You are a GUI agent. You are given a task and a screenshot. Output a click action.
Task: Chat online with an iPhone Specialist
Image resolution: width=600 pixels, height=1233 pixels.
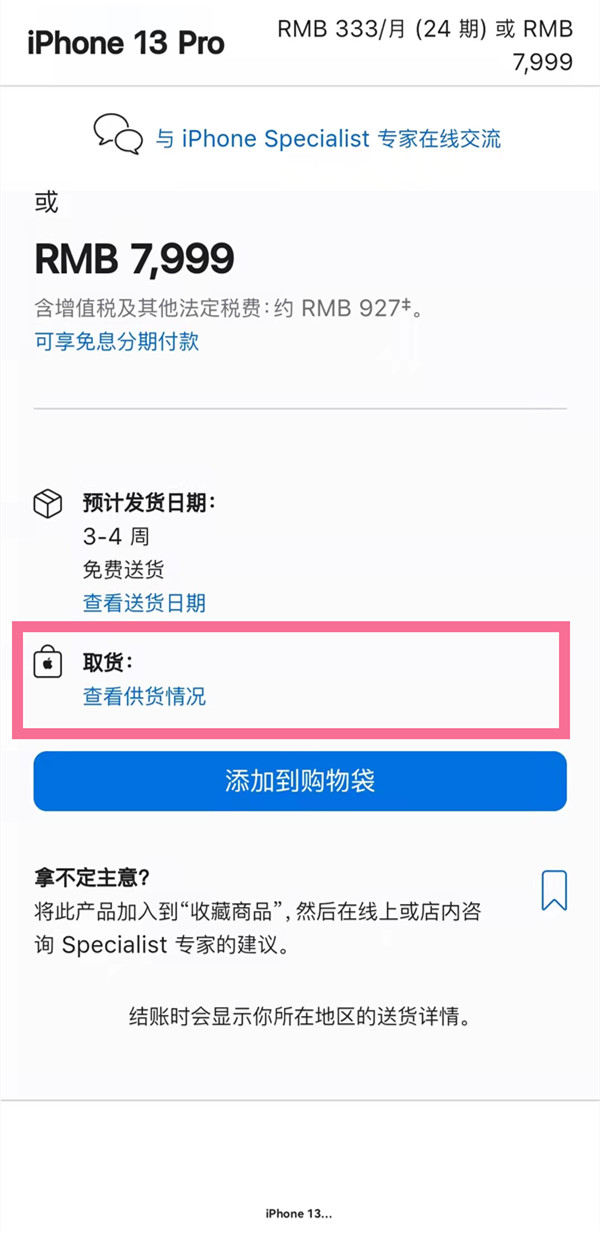(327, 138)
